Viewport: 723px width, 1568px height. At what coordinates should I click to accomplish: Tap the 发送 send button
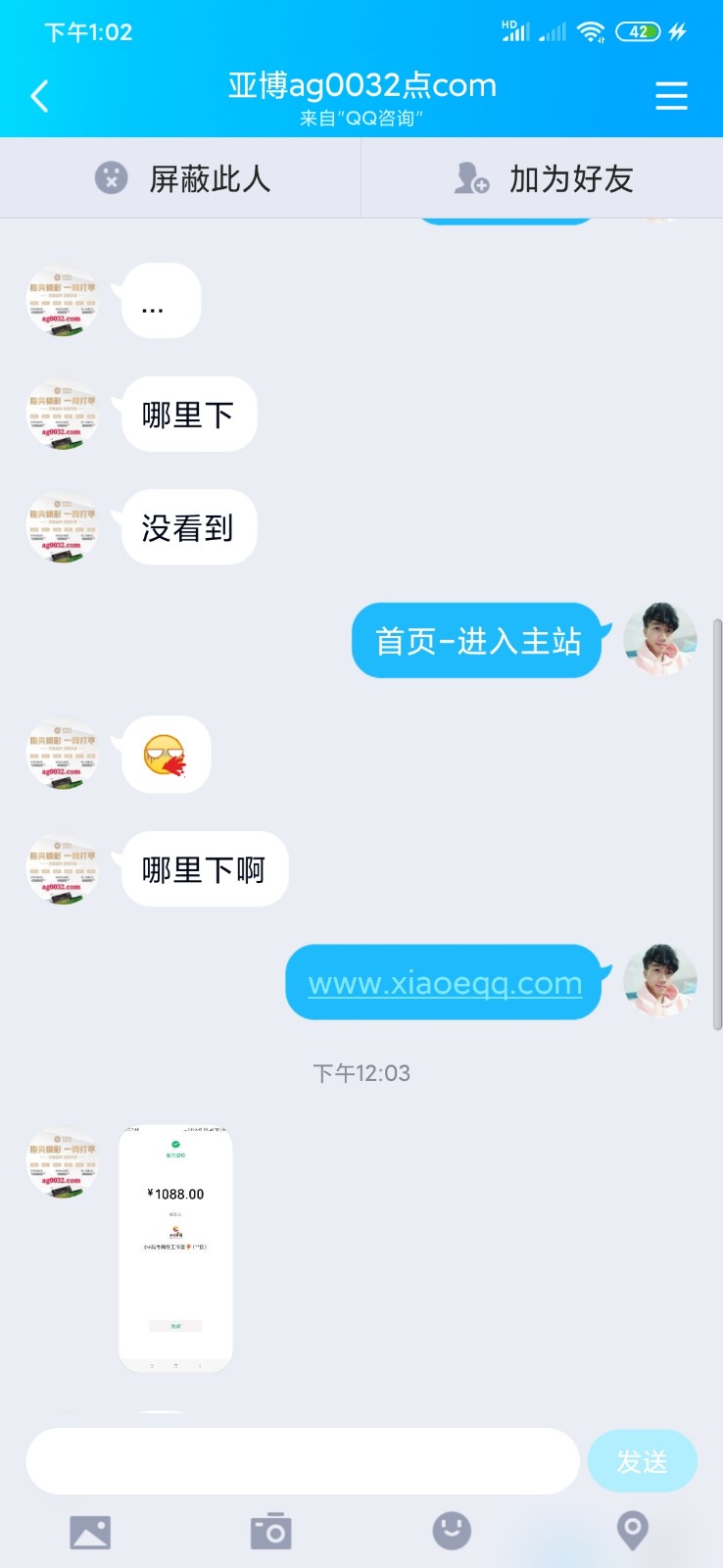pos(642,1461)
